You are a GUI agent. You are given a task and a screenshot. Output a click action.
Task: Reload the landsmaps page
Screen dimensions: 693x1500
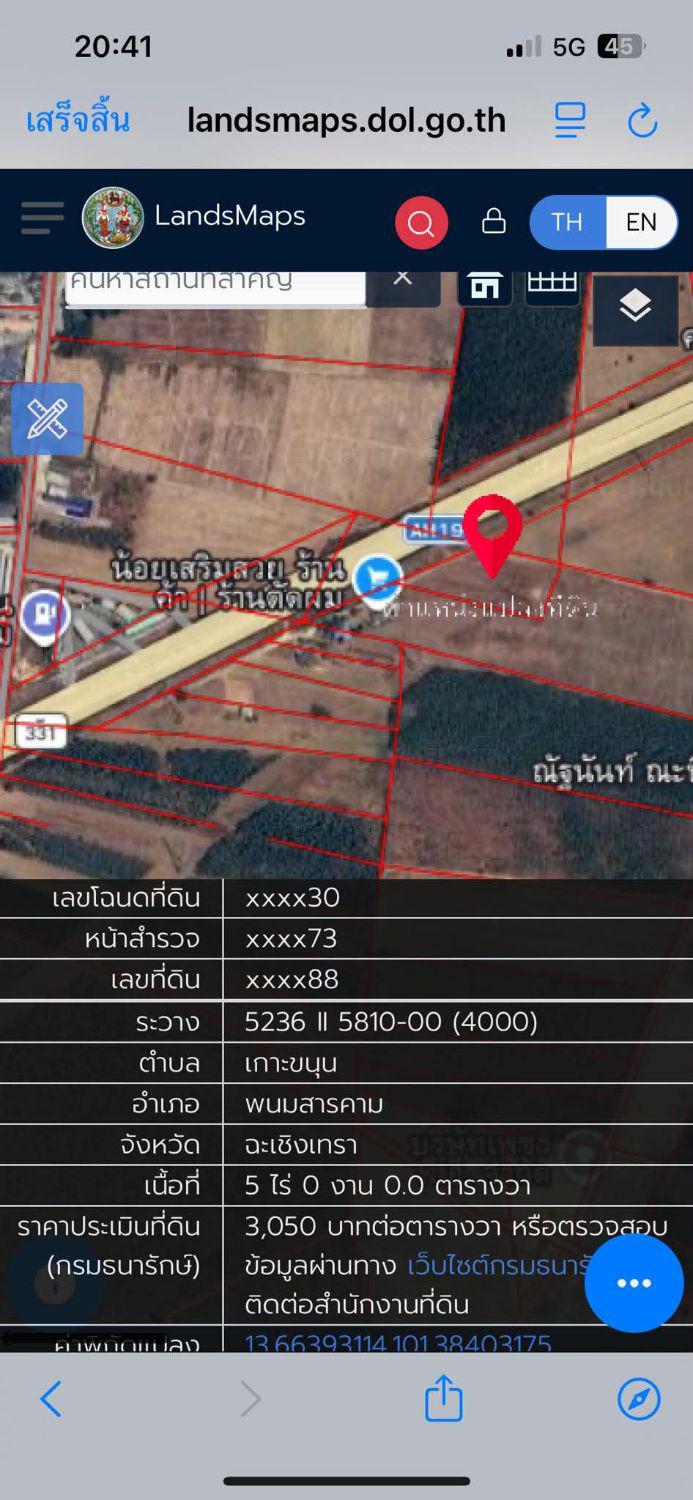point(642,121)
